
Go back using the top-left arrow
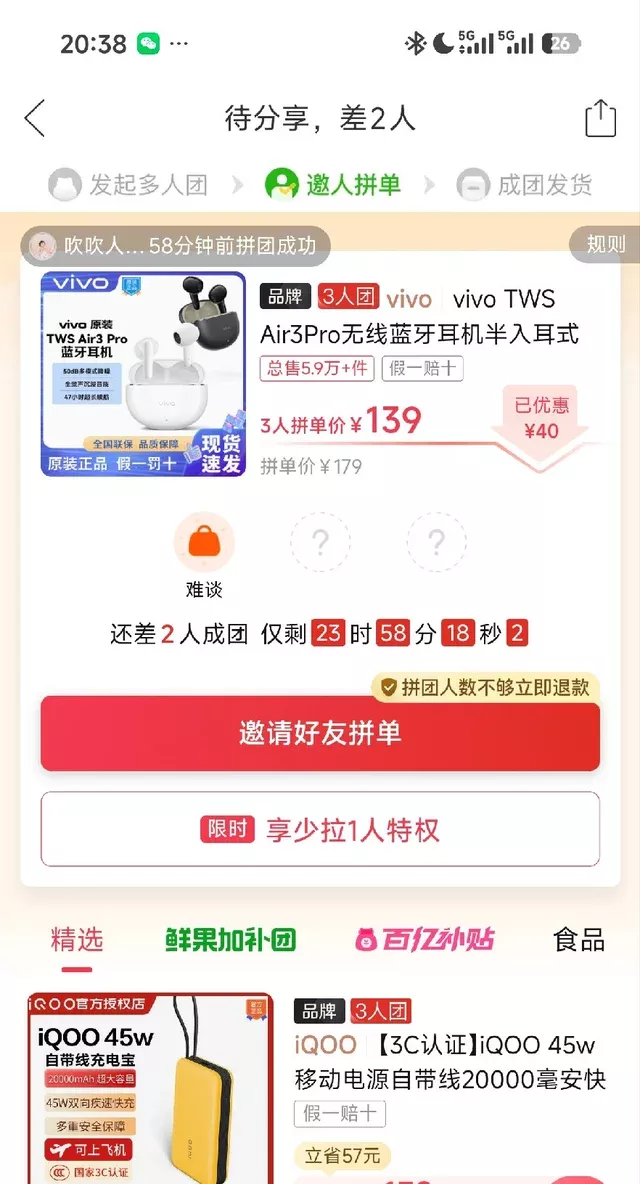pos(35,119)
